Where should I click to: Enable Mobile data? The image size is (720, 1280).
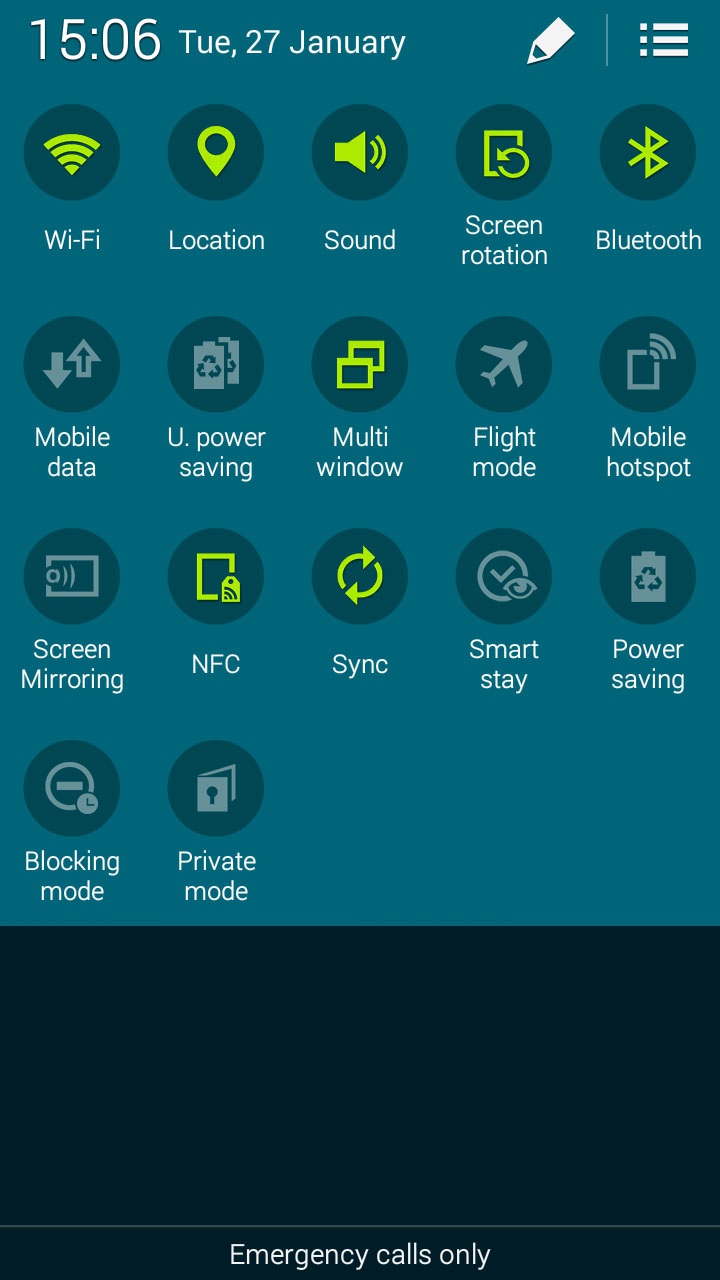(x=72, y=365)
